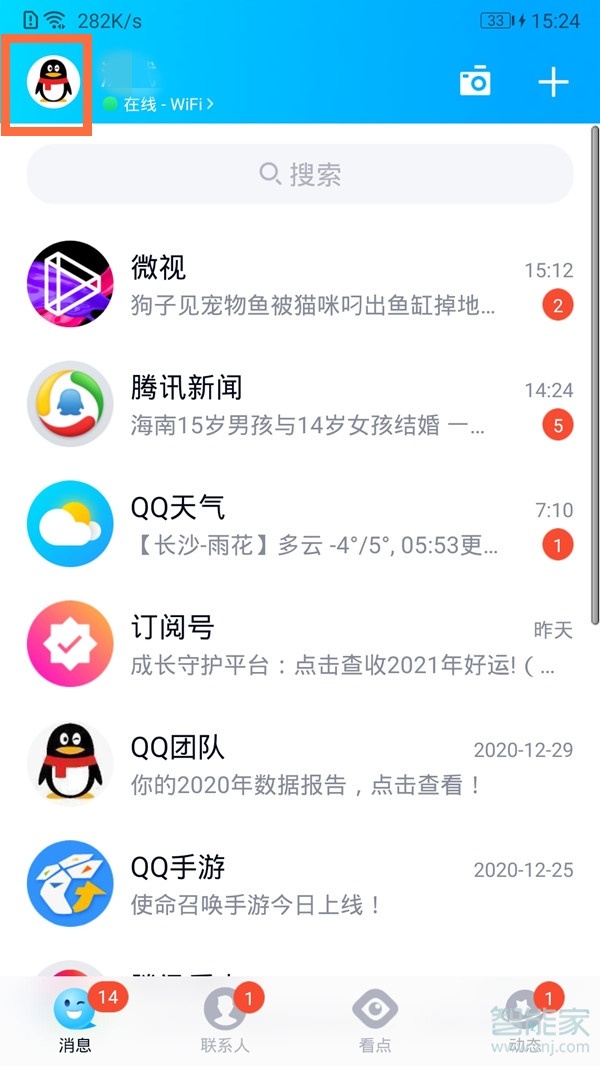The width and height of the screenshot is (600, 1066).
Task: Open the 微视 conversation
Action: tap(300, 285)
